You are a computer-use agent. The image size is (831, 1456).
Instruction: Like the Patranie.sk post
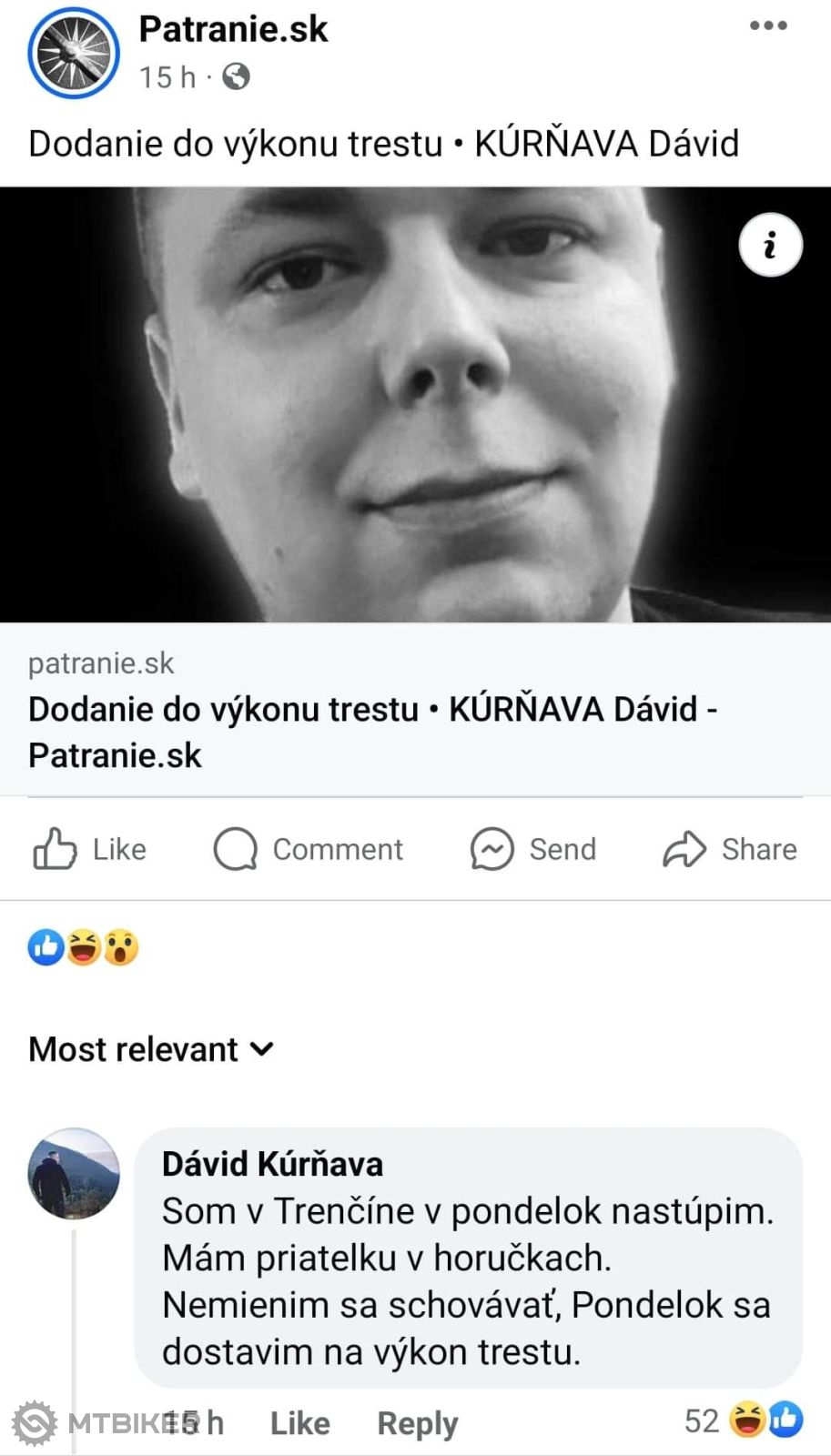(90, 849)
